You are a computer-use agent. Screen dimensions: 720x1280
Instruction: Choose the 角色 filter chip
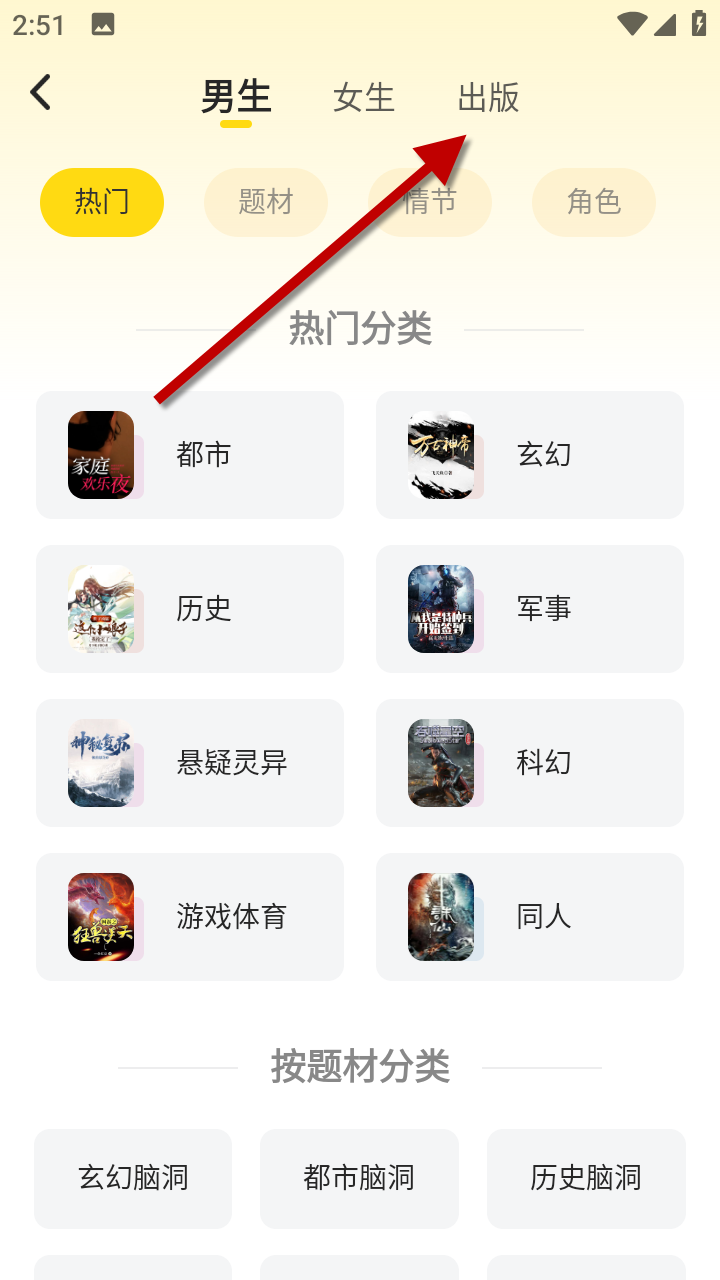click(594, 202)
